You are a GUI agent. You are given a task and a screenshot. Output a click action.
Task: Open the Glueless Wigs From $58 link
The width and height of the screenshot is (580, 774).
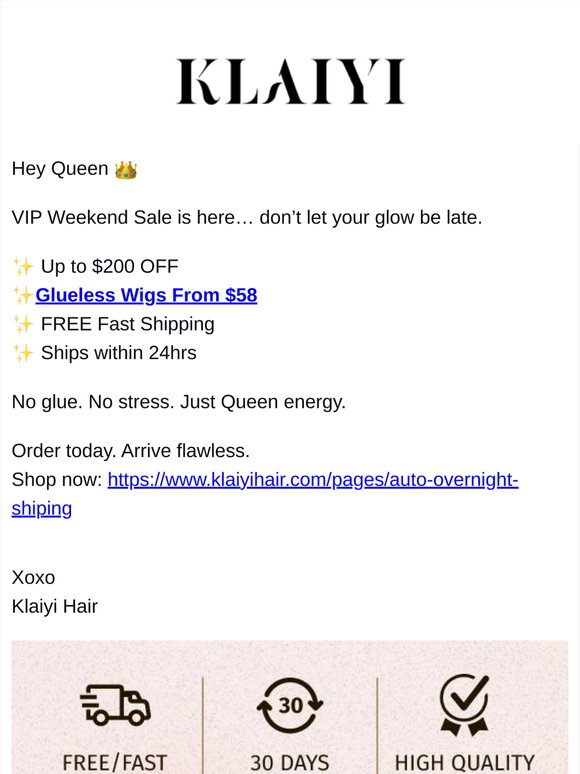[x=146, y=295]
